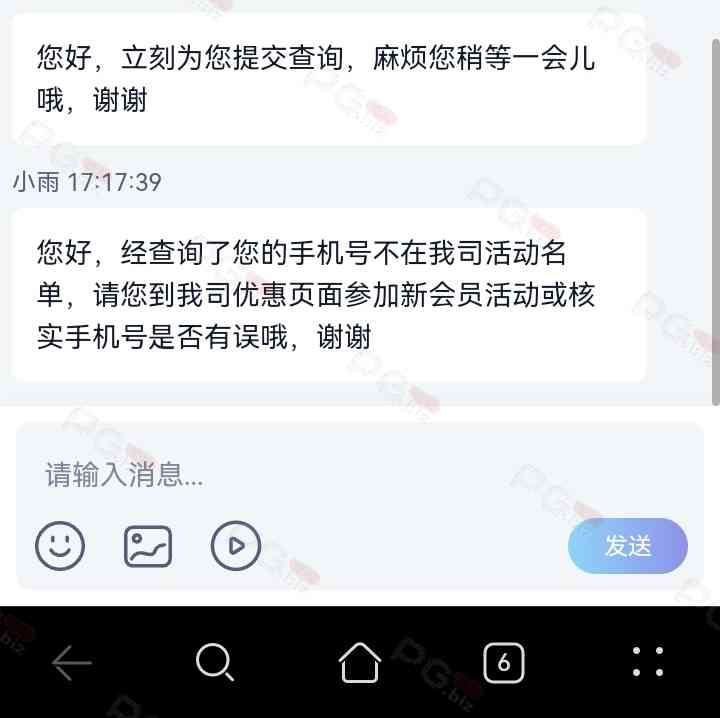Viewport: 720px width, 718px height.
Task: Open the browser four-dot menu
Action: point(648,662)
